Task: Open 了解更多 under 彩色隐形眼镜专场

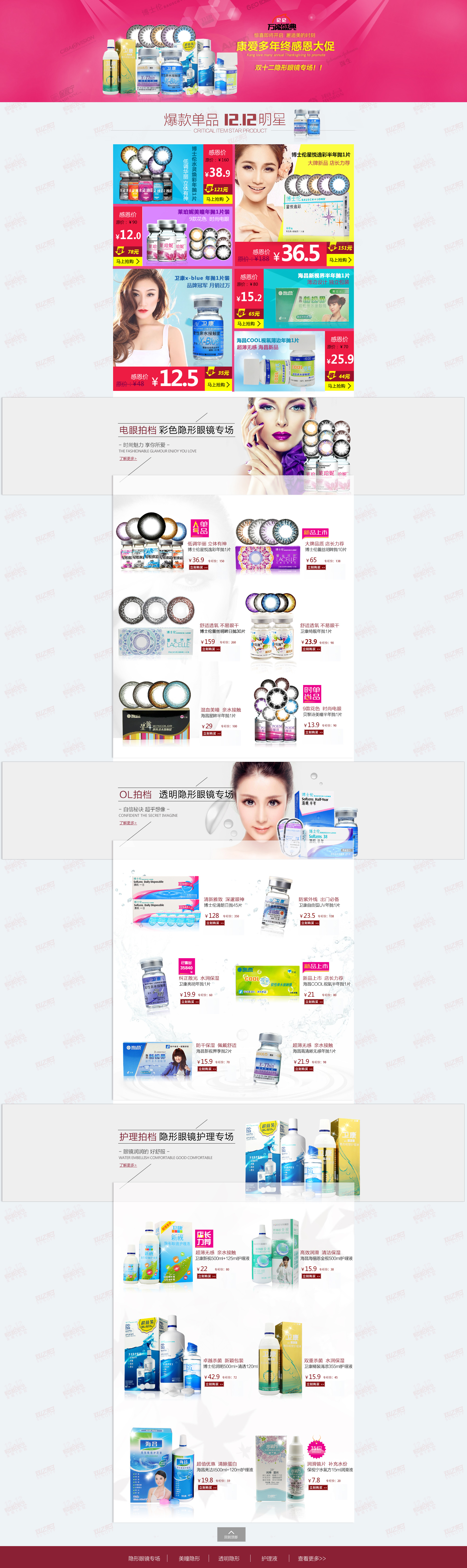Action: (128, 458)
